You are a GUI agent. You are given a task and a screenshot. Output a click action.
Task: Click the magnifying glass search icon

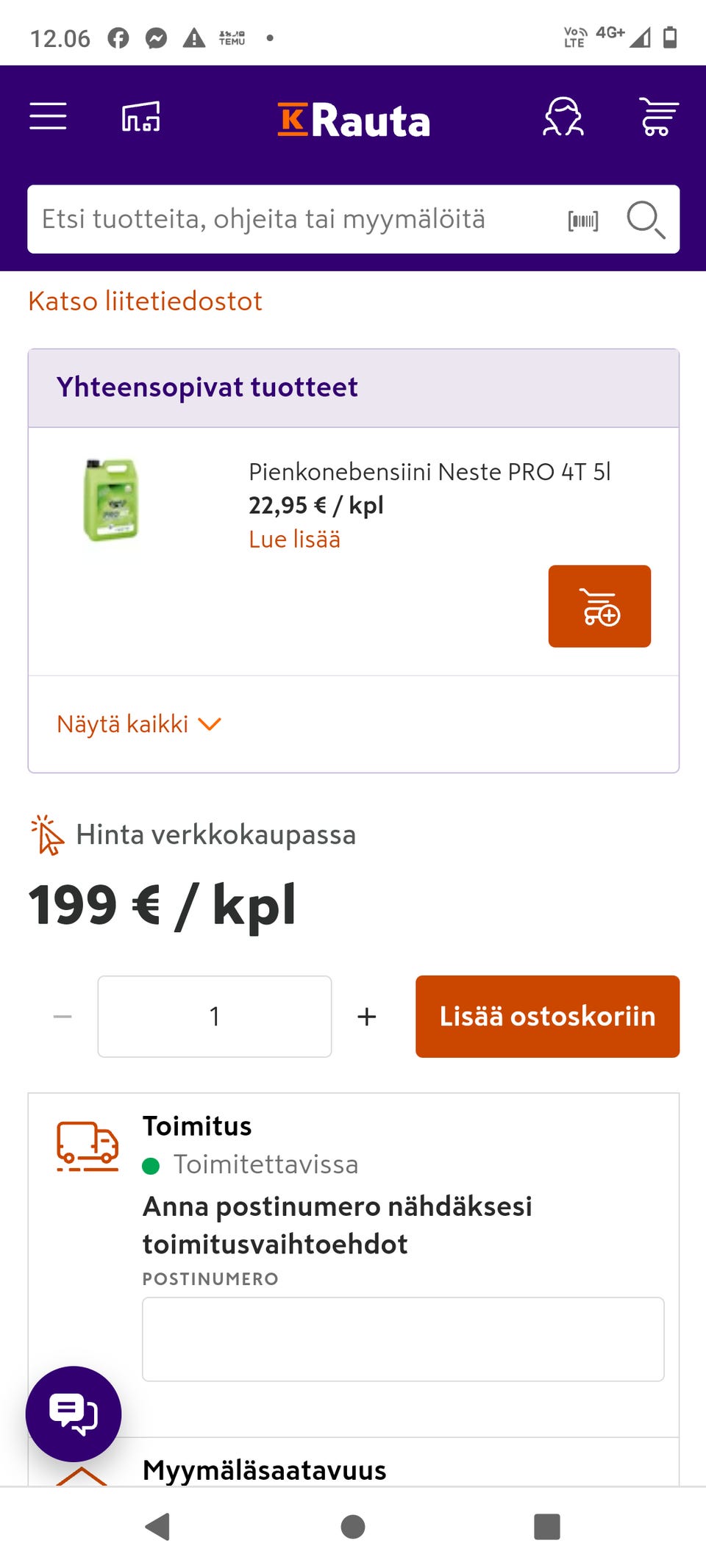(645, 218)
